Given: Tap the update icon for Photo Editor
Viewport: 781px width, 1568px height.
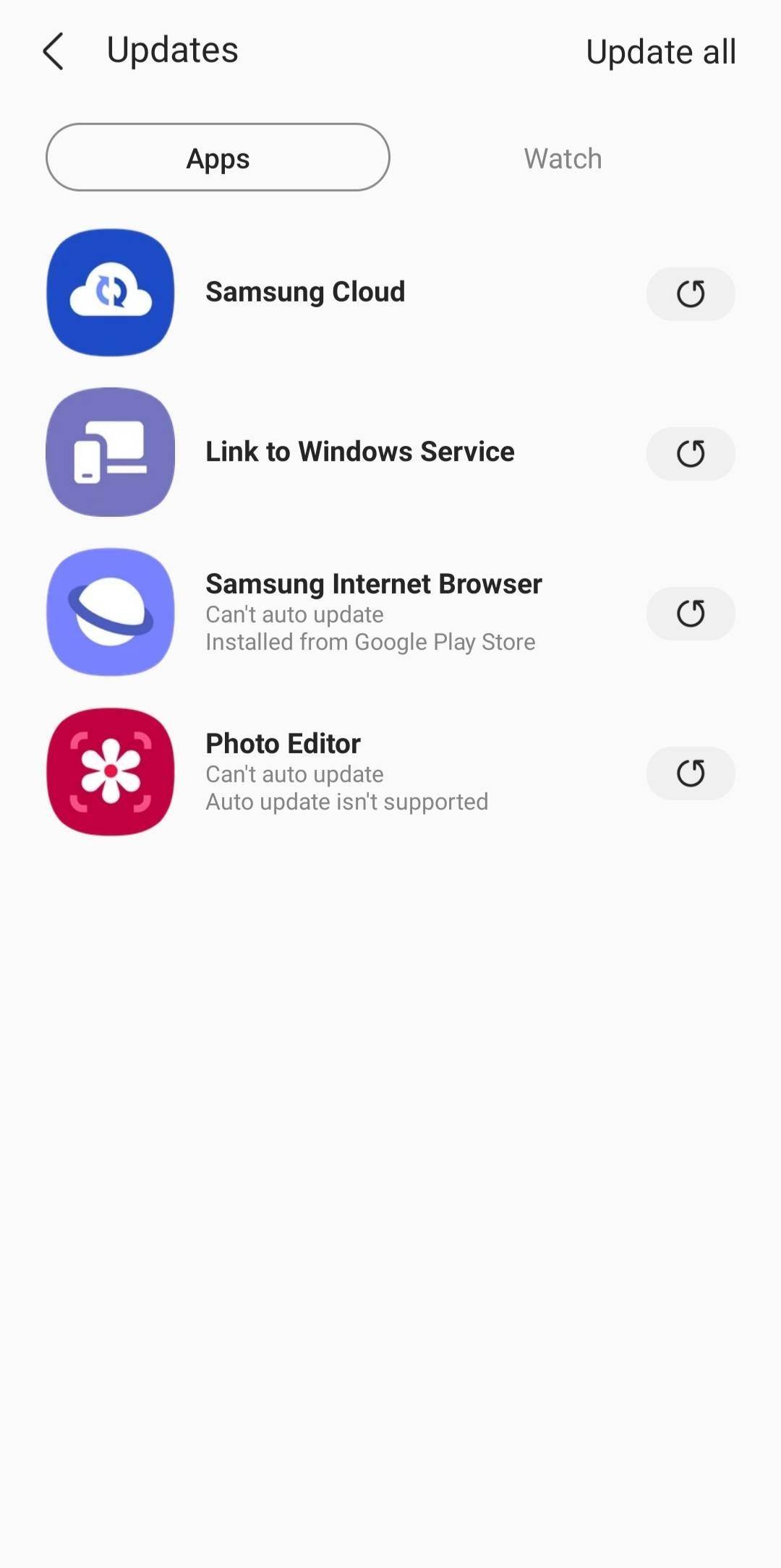Looking at the screenshot, I should coord(690,773).
